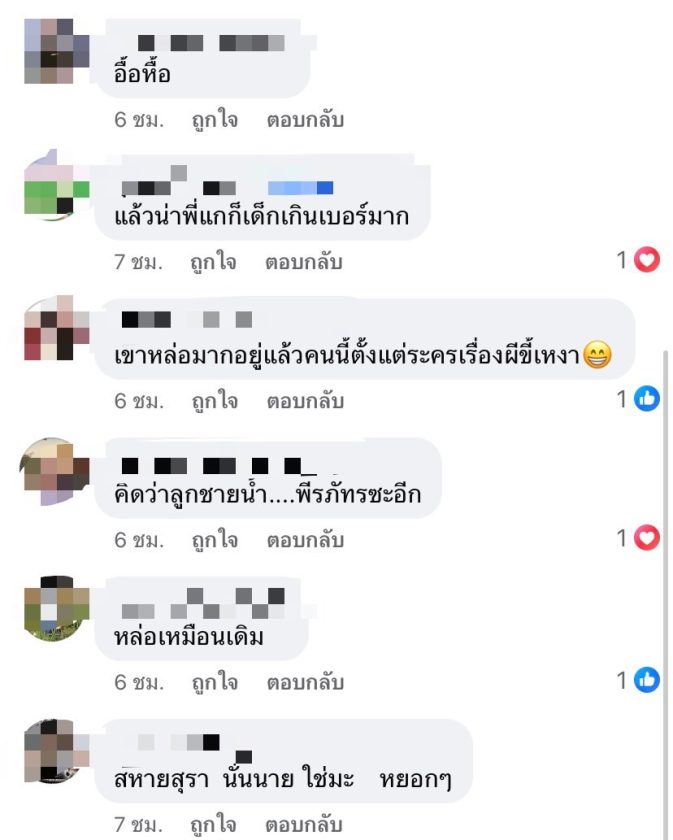
Task: Like the comment starting with สหายสุรา
Action: coord(214,824)
